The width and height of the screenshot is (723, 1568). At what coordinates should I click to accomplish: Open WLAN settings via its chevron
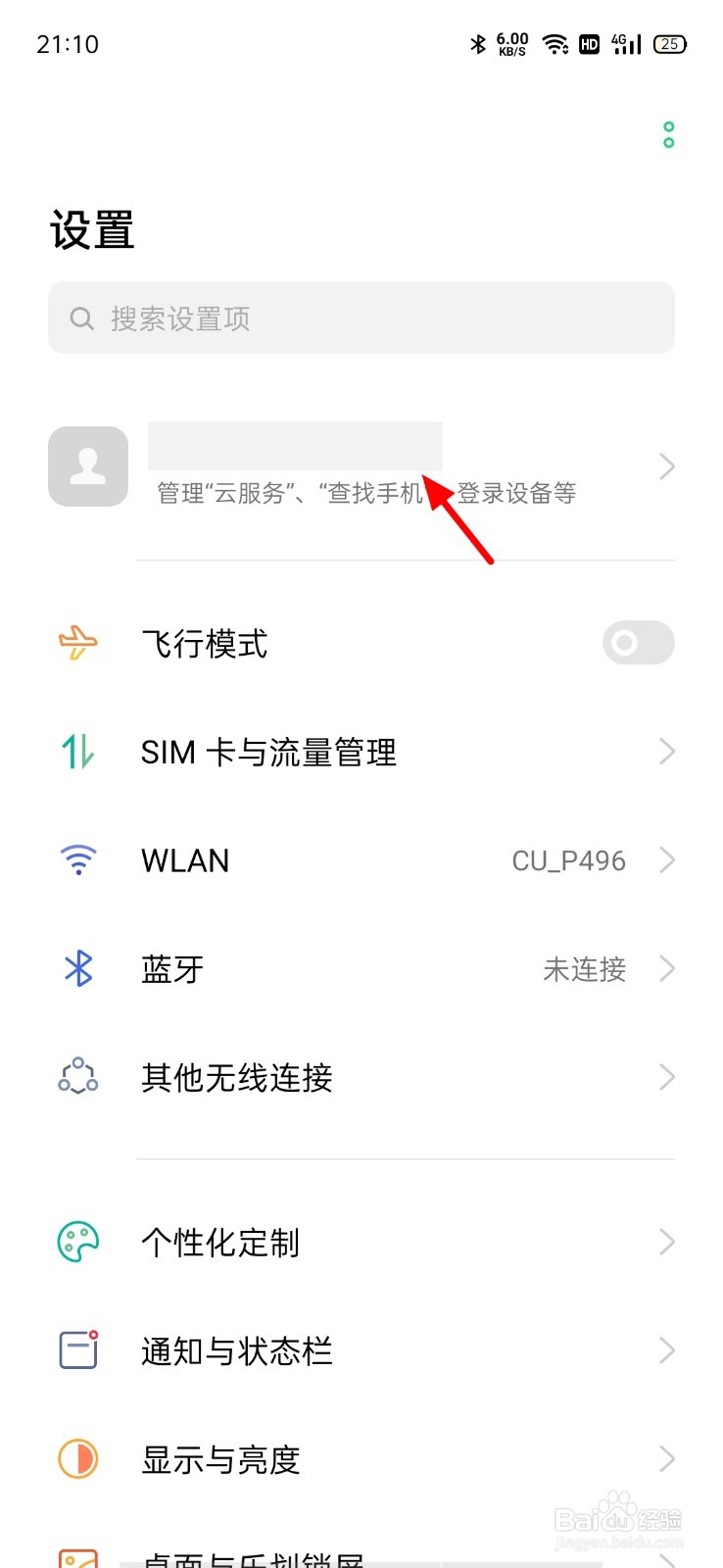[668, 860]
